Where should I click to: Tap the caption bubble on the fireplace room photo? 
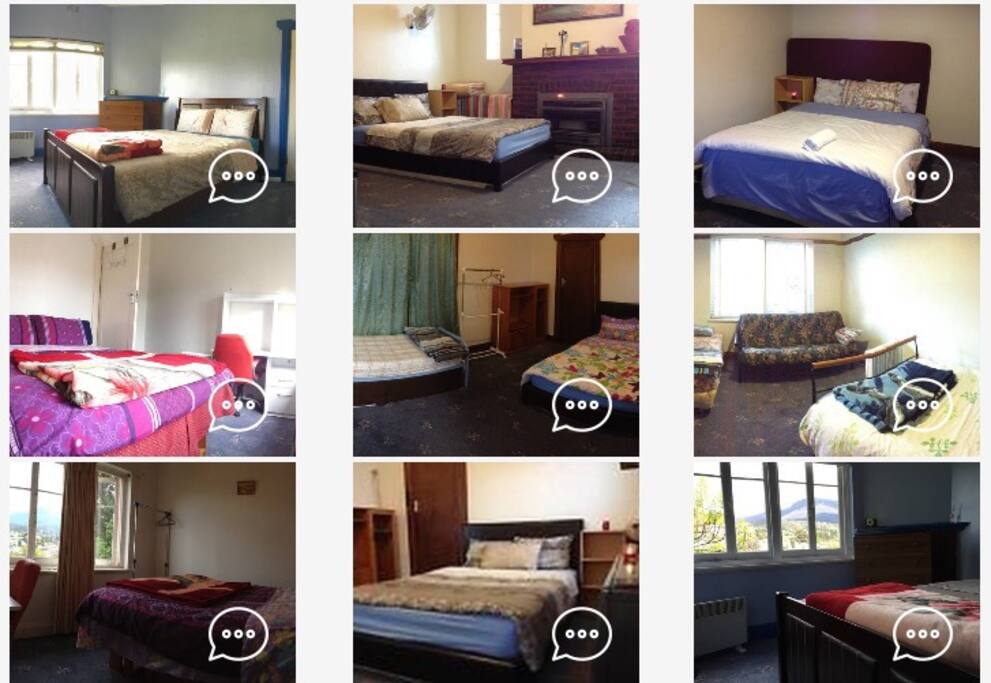(x=581, y=177)
